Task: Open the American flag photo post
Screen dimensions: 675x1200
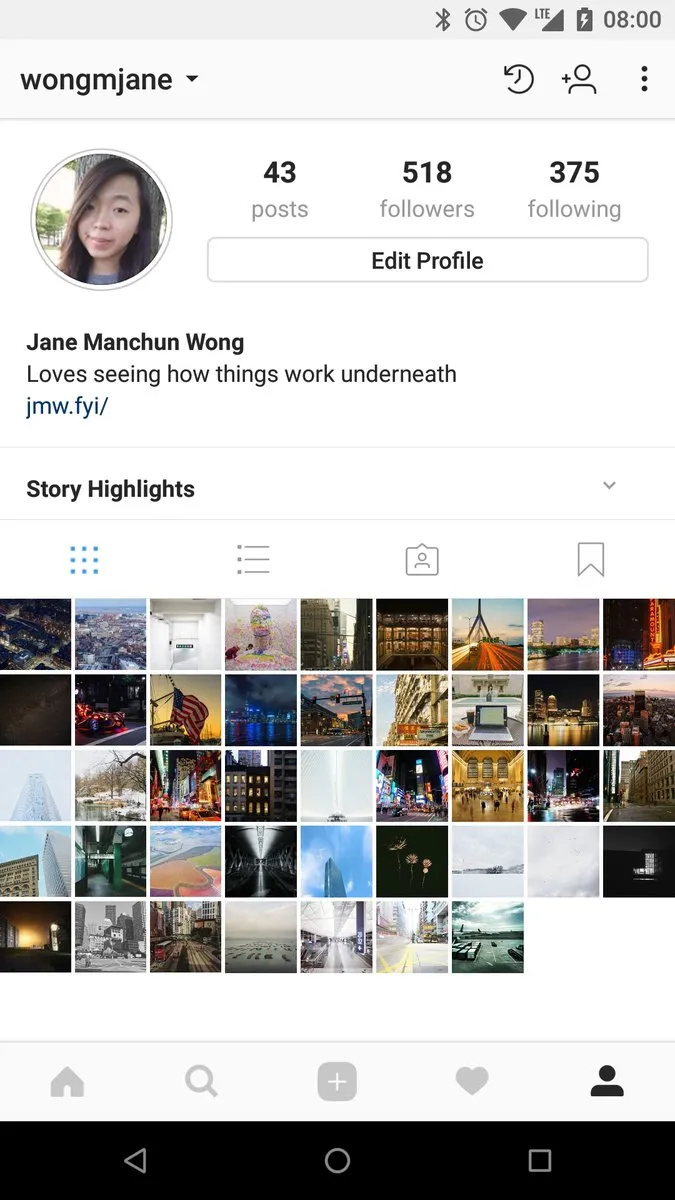Action: coord(186,710)
